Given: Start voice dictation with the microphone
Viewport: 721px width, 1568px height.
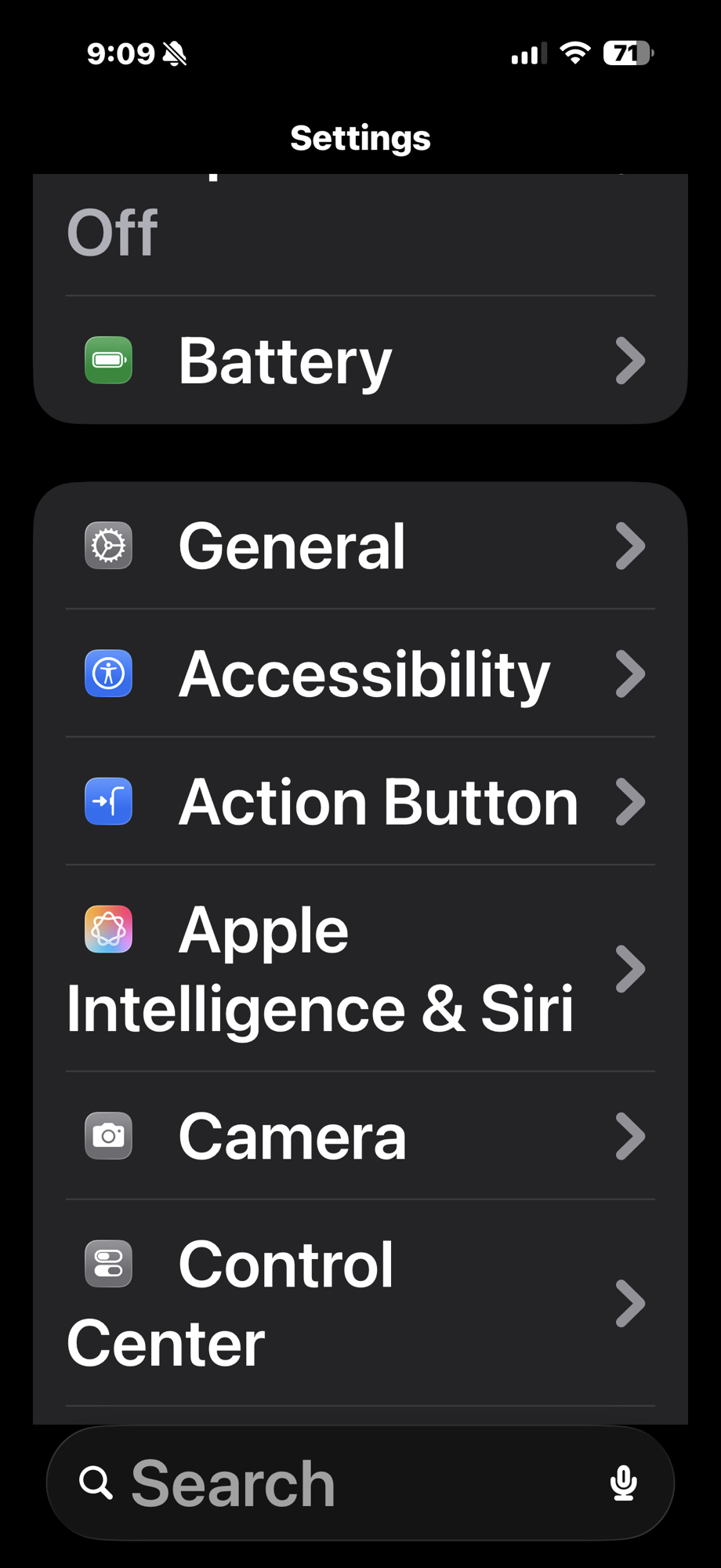Looking at the screenshot, I should point(624,1483).
